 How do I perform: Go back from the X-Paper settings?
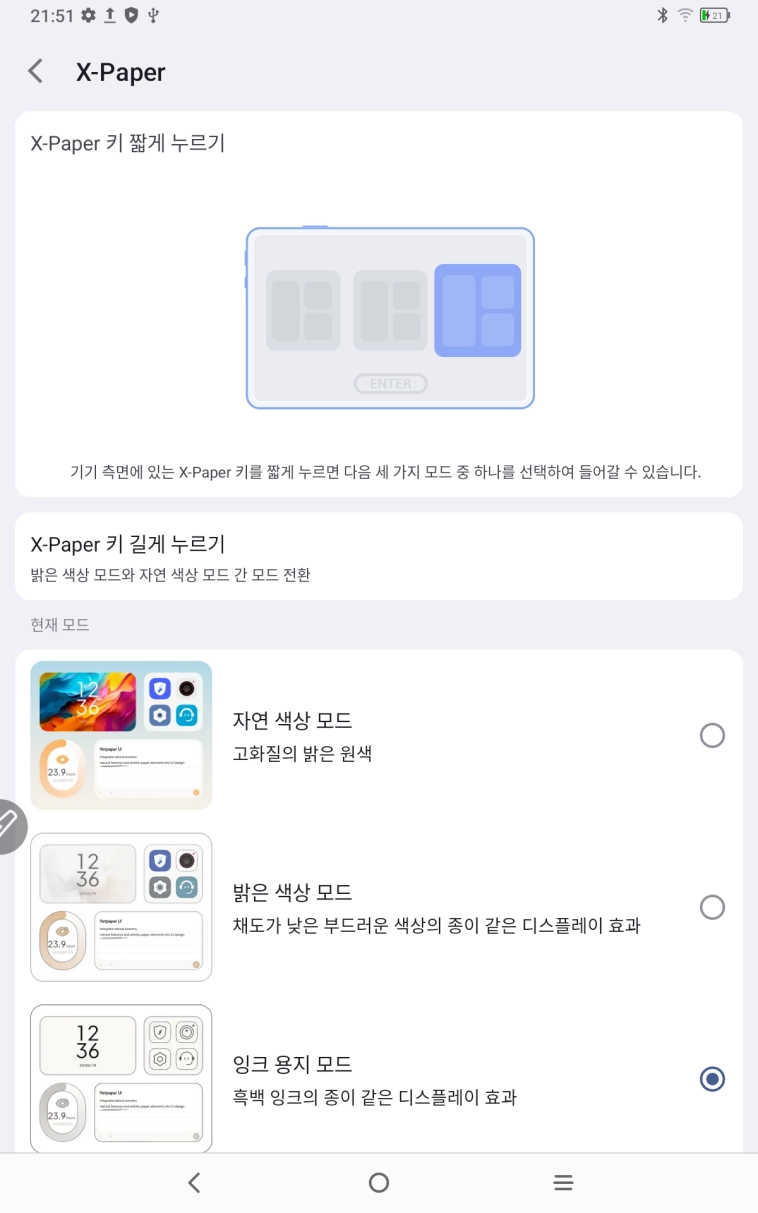pyautogui.click(x=36, y=71)
